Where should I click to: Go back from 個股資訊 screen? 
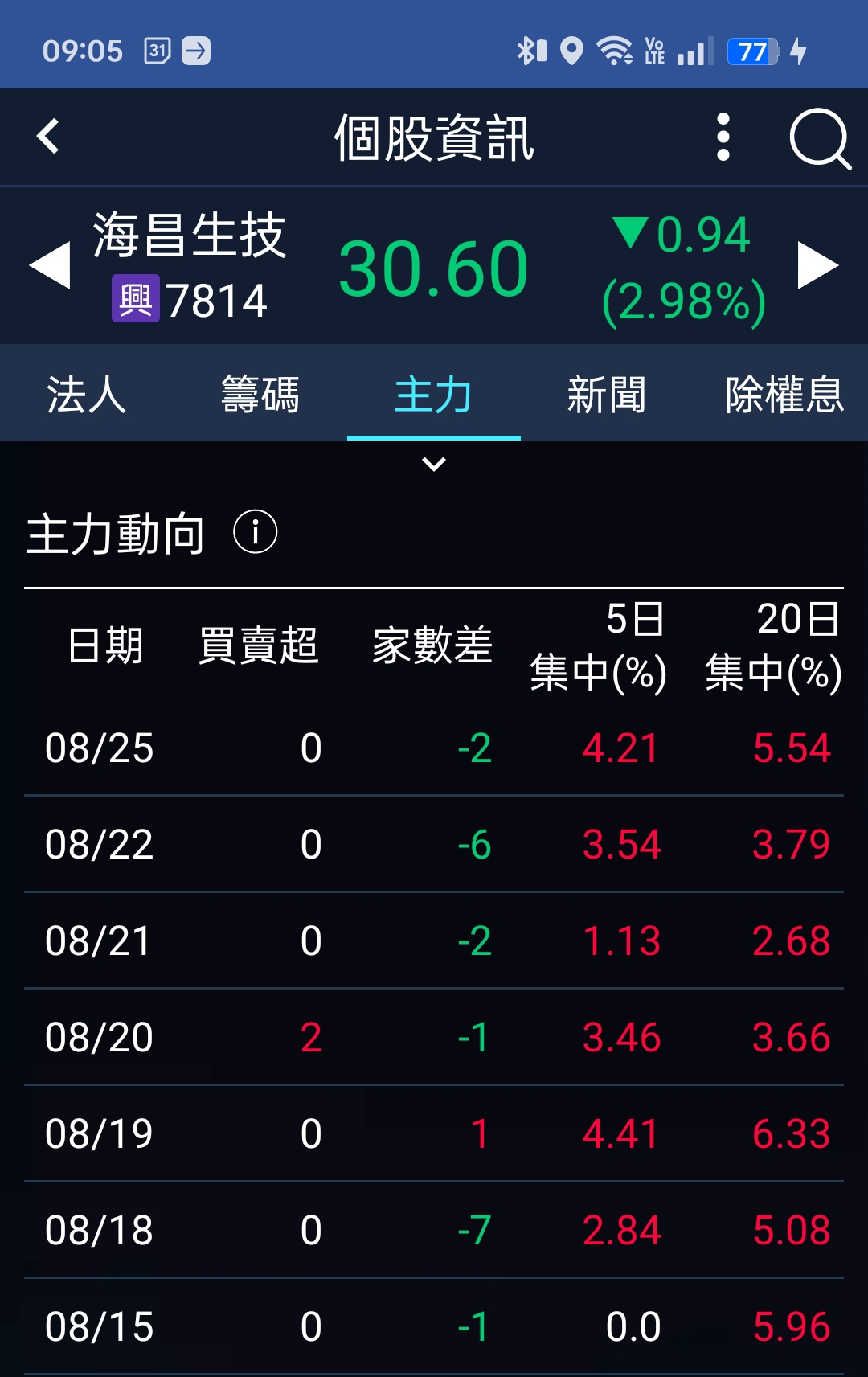48,137
